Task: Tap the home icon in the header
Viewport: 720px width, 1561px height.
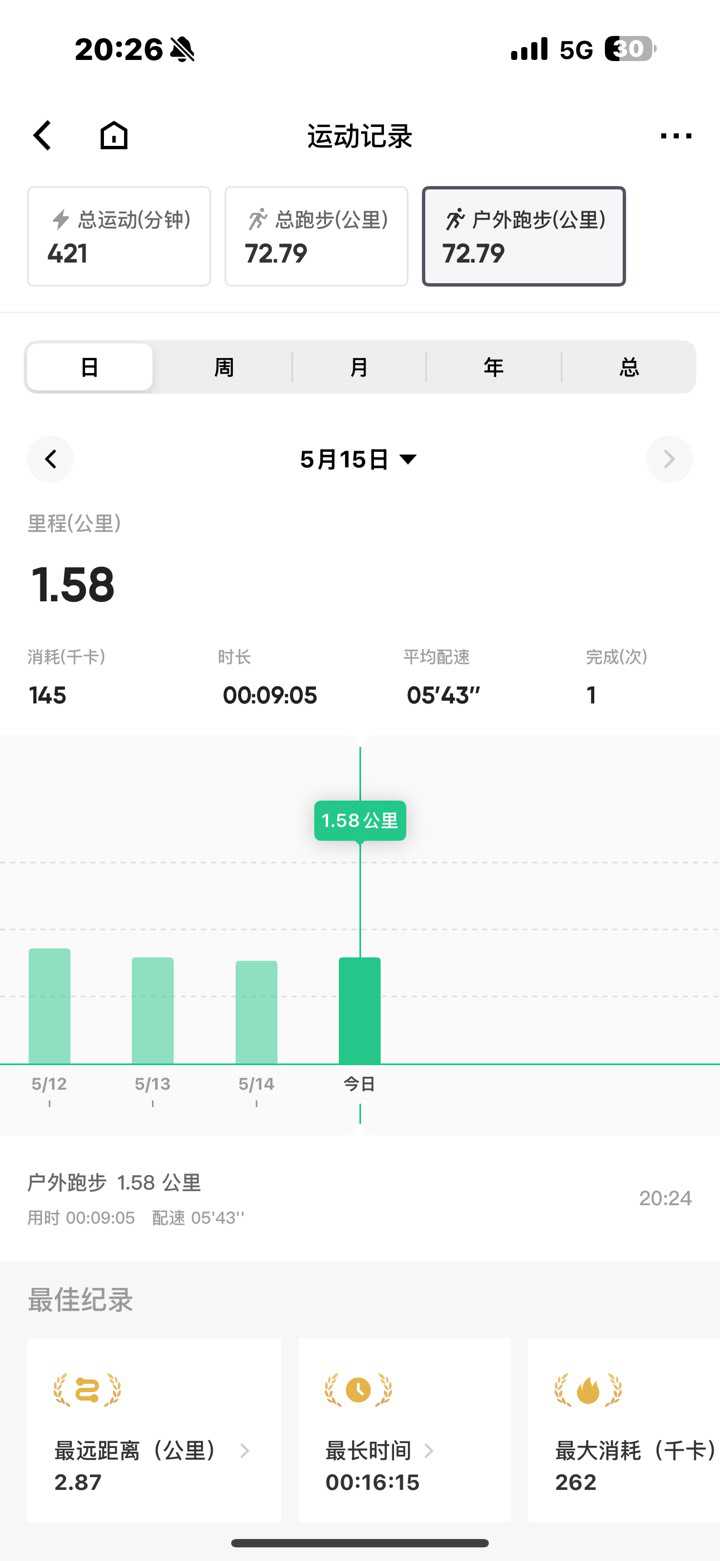Action: pos(114,136)
